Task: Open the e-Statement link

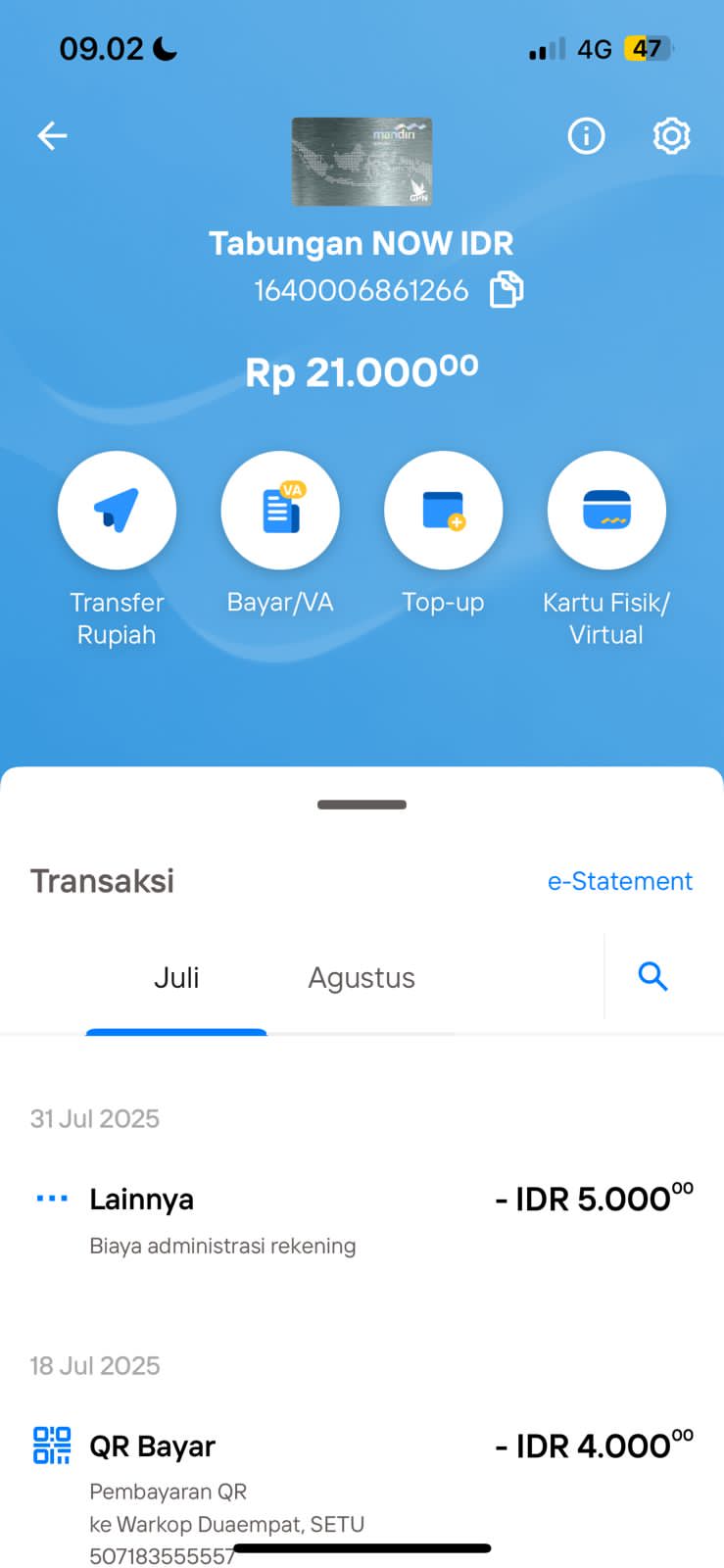Action: point(620,881)
